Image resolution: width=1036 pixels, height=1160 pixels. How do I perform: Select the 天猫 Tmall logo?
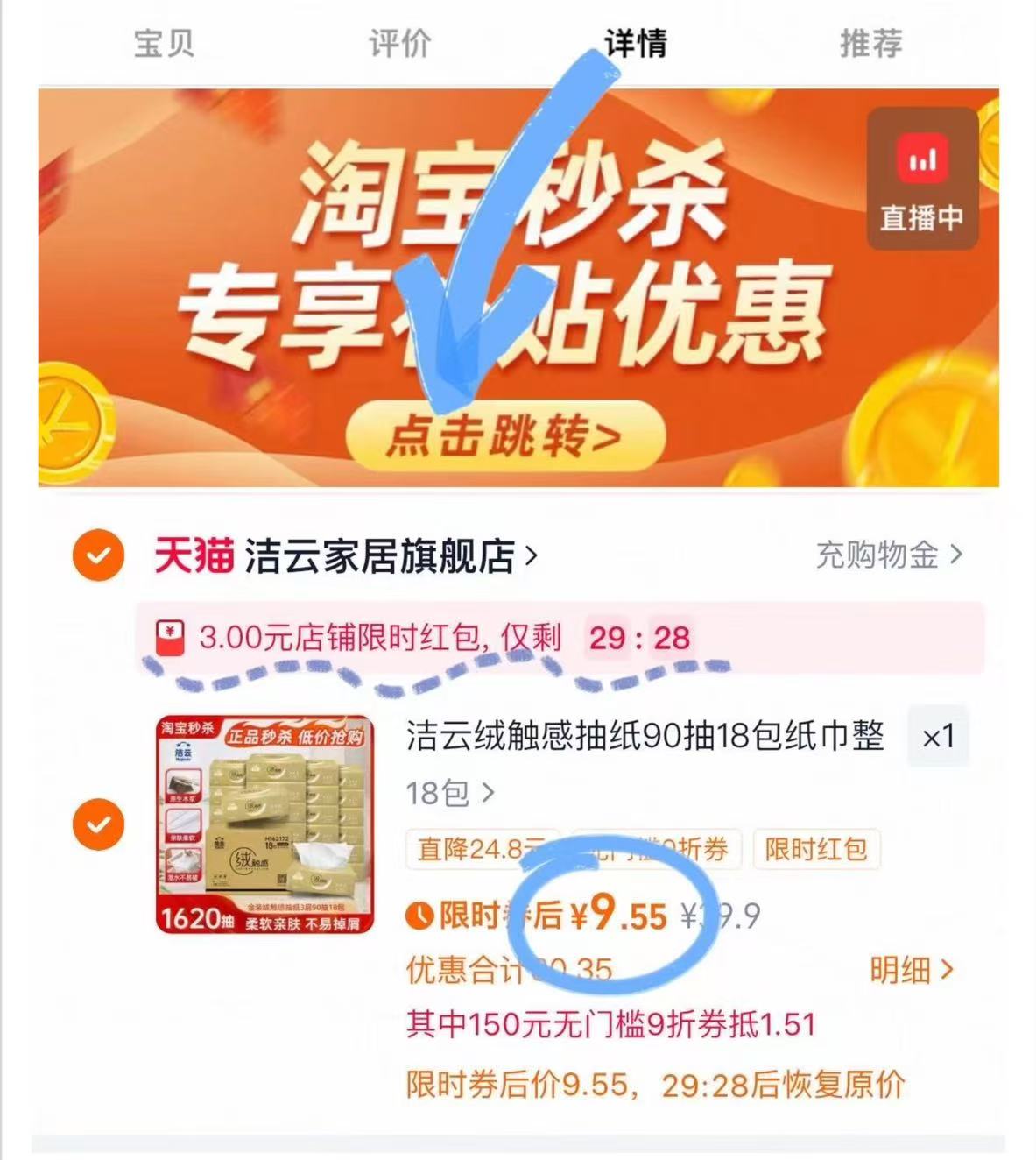point(192,553)
